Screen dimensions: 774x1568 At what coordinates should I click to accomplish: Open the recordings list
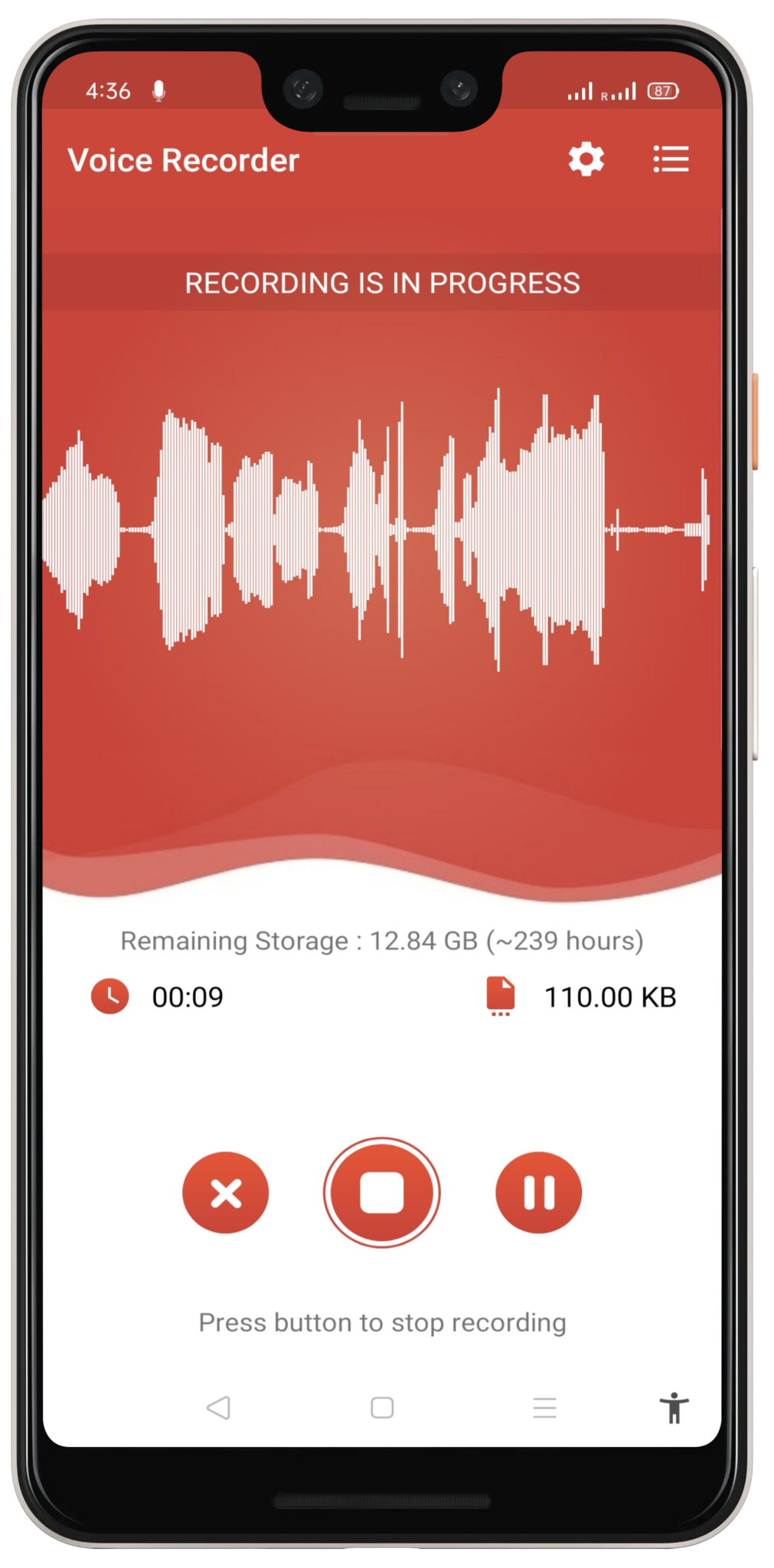[671, 159]
